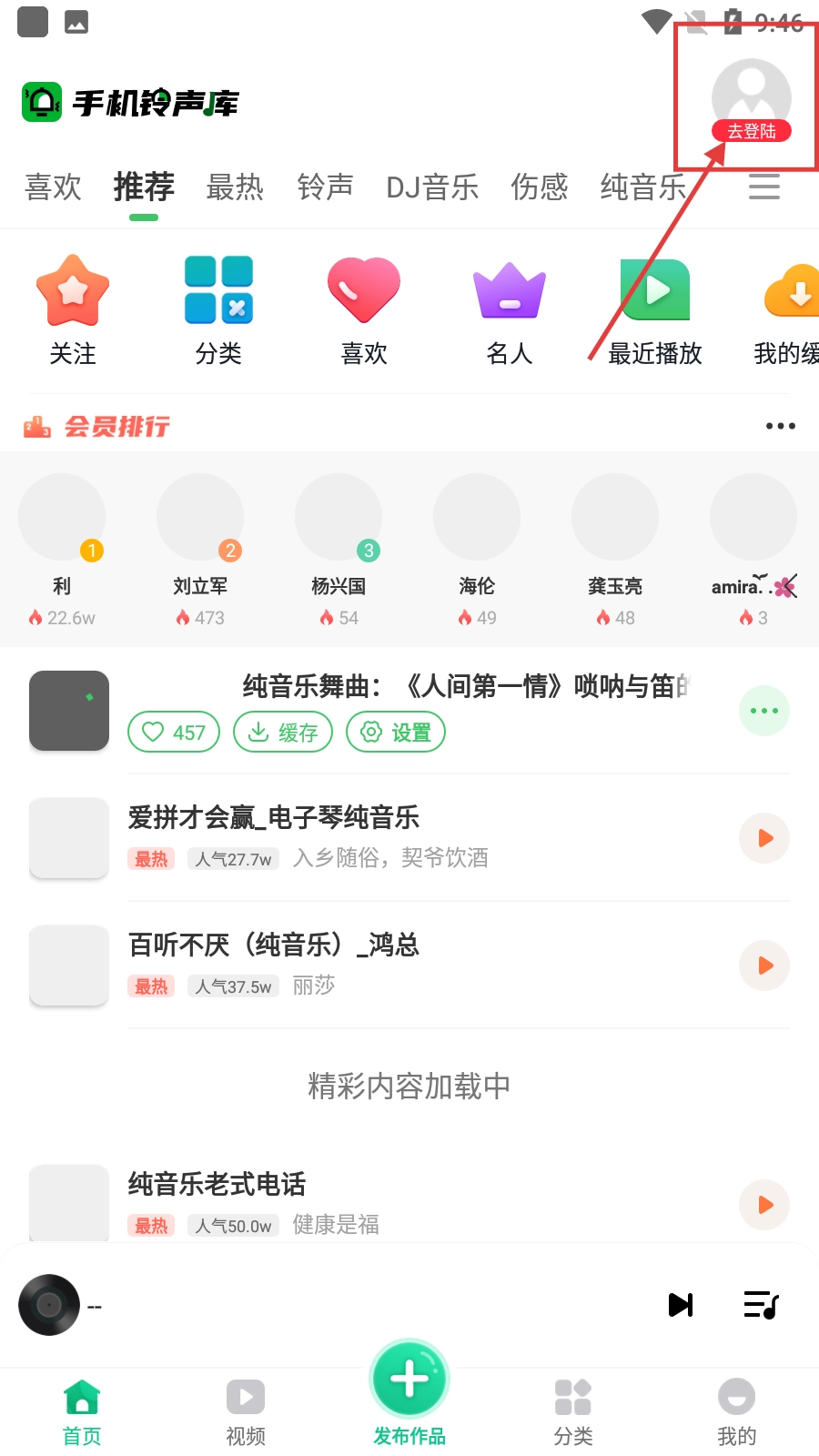Open the 关注 shortcut

coord(73,309)
